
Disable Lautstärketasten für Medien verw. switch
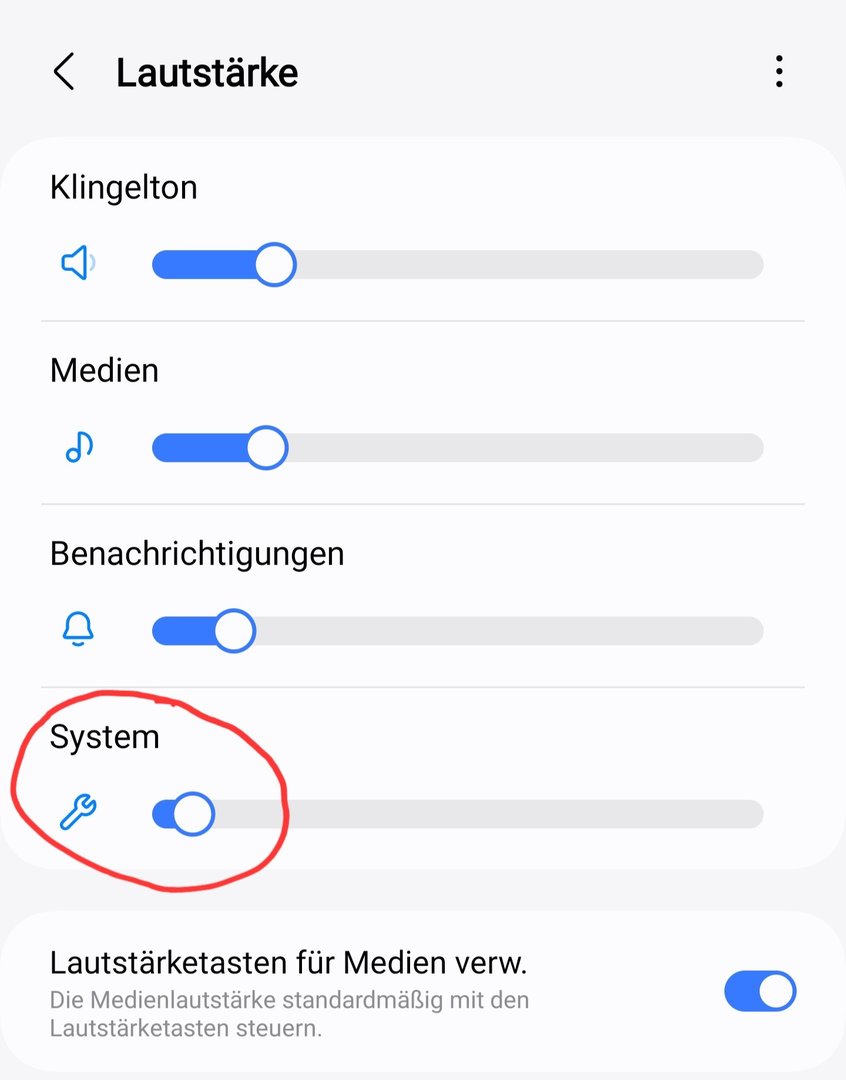click(760, 992)
